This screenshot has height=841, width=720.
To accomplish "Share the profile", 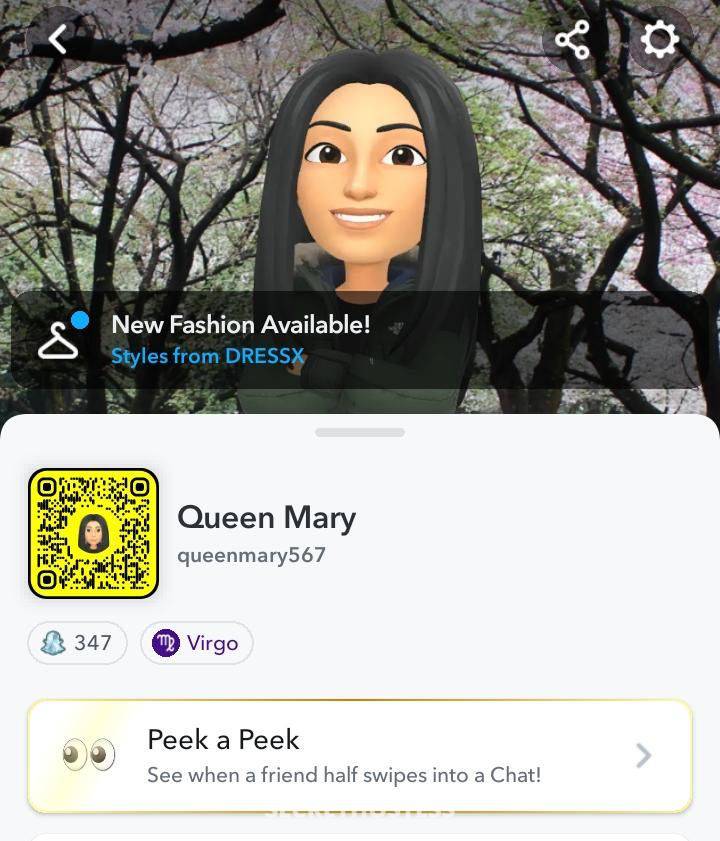I will pyautogui.click(x=572, y=41).
